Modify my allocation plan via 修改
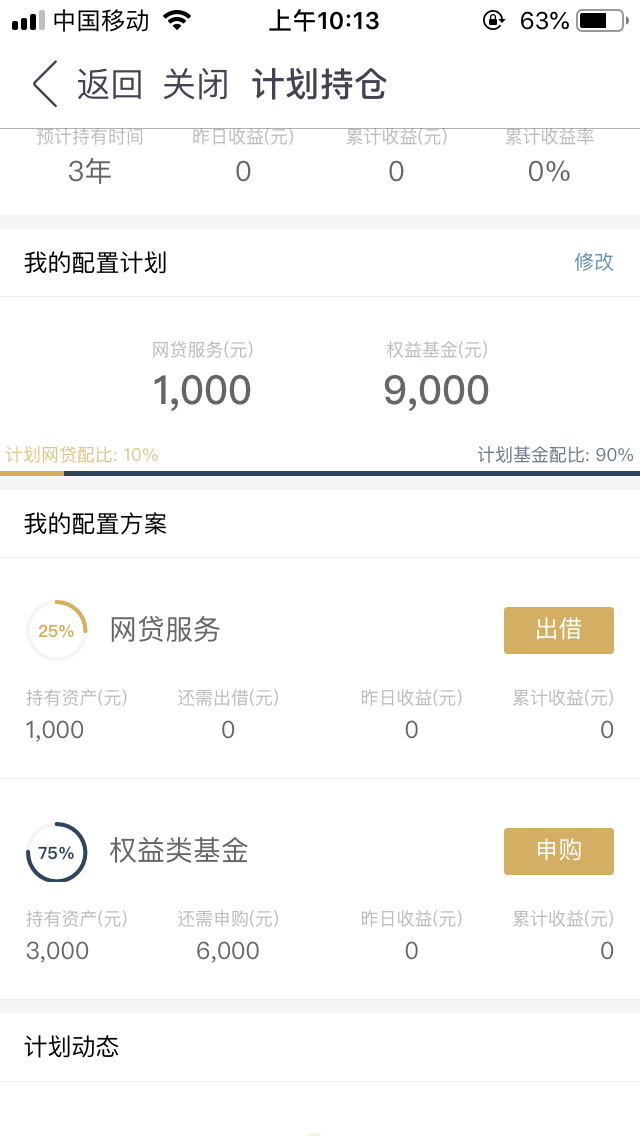 [594, 262]
